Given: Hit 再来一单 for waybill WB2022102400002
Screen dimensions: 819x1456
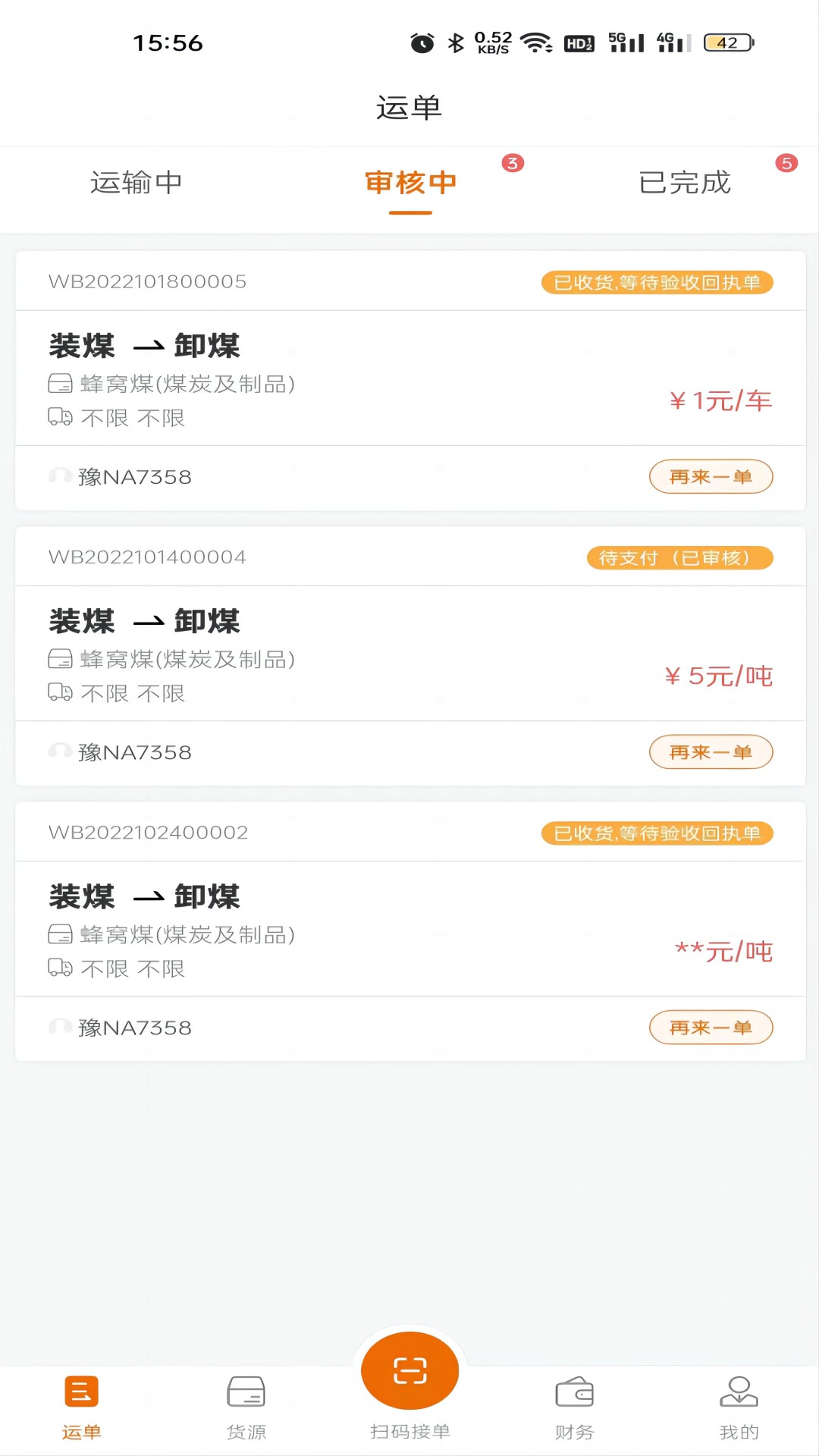Looking at the screenshot, I should click(x=711, y=1028).
